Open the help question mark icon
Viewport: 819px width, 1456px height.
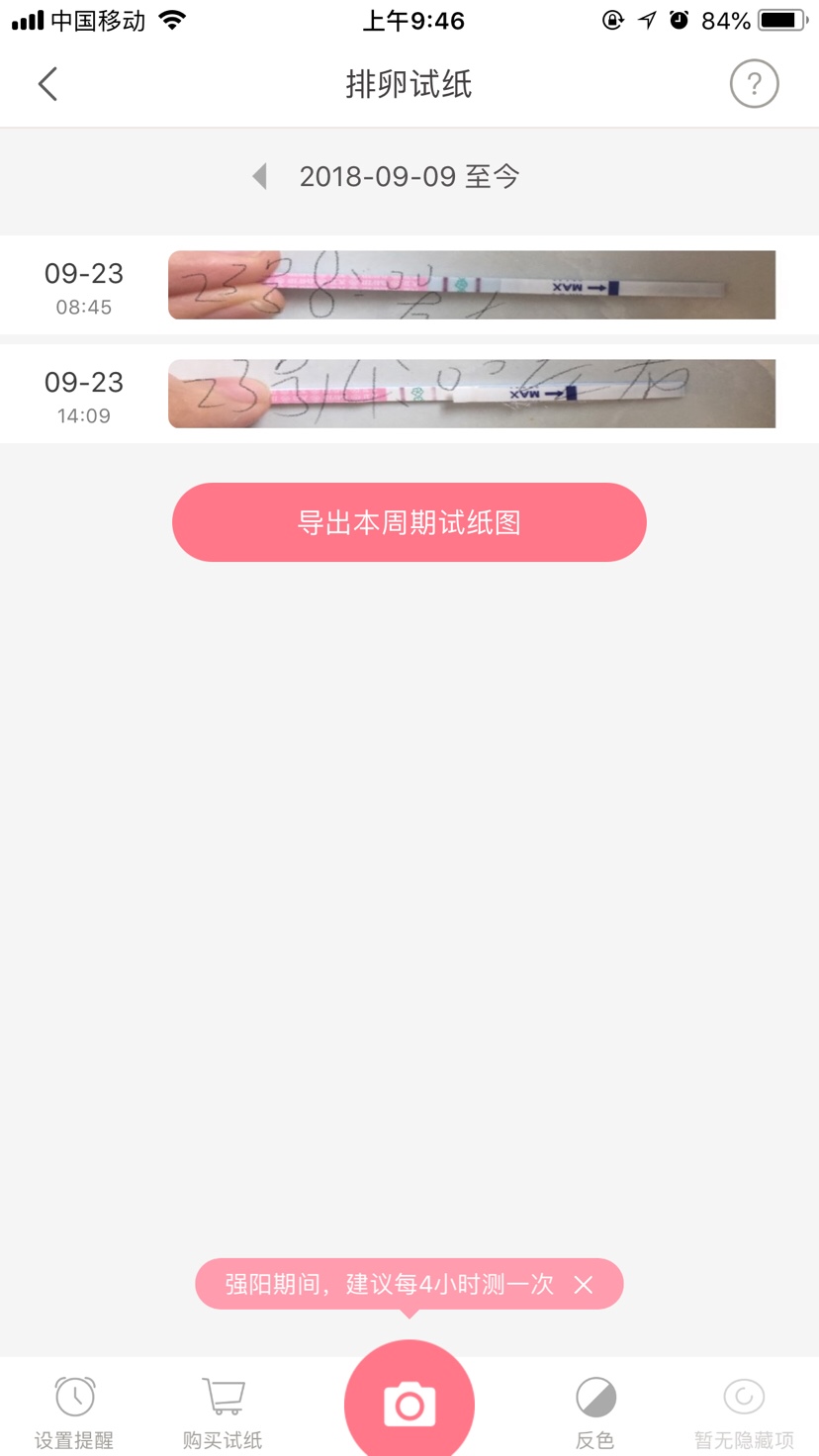click(754, 84)
